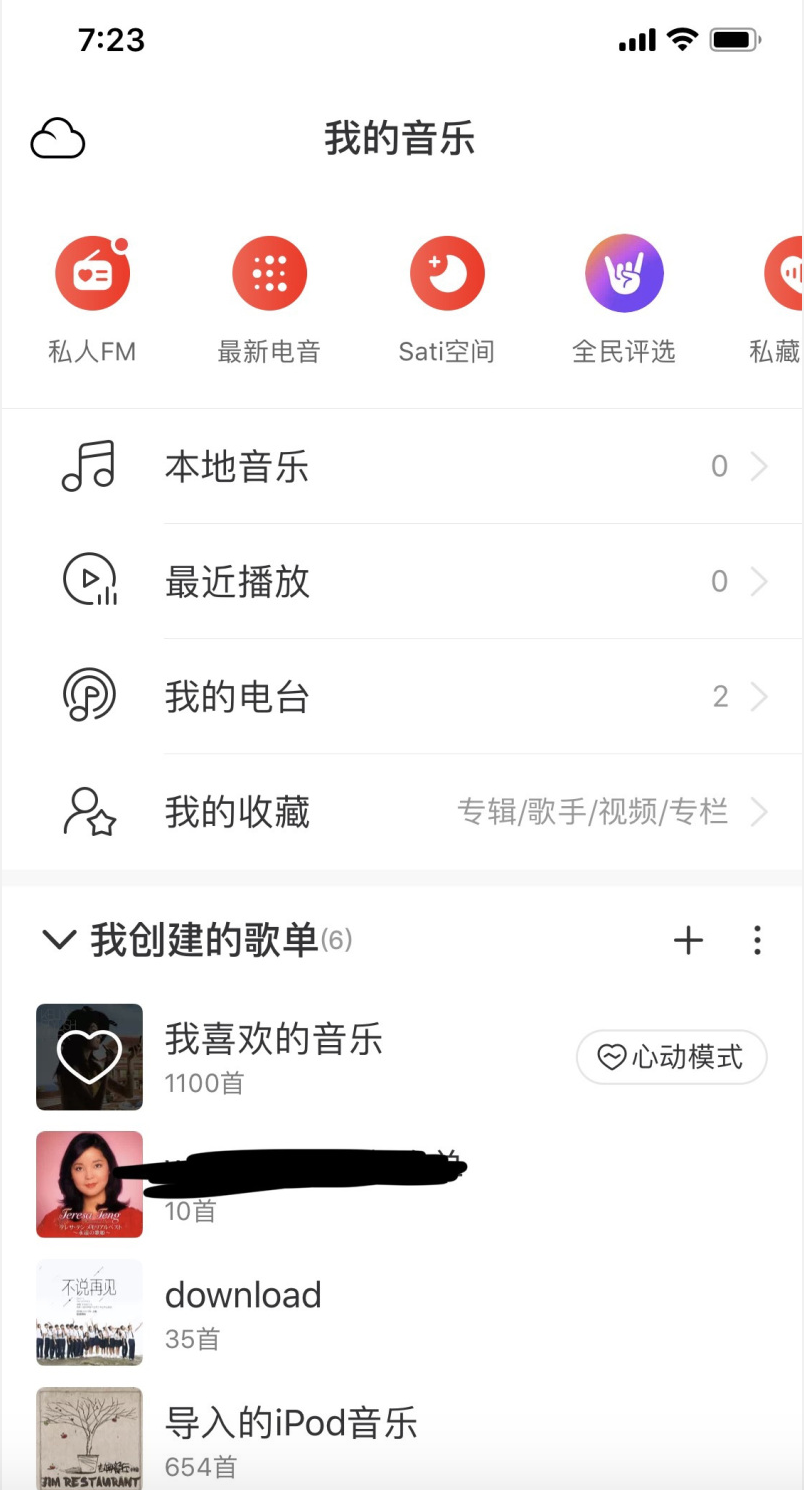
Task: Open 全民评选 shortcut
Action: tap(624, 273)
